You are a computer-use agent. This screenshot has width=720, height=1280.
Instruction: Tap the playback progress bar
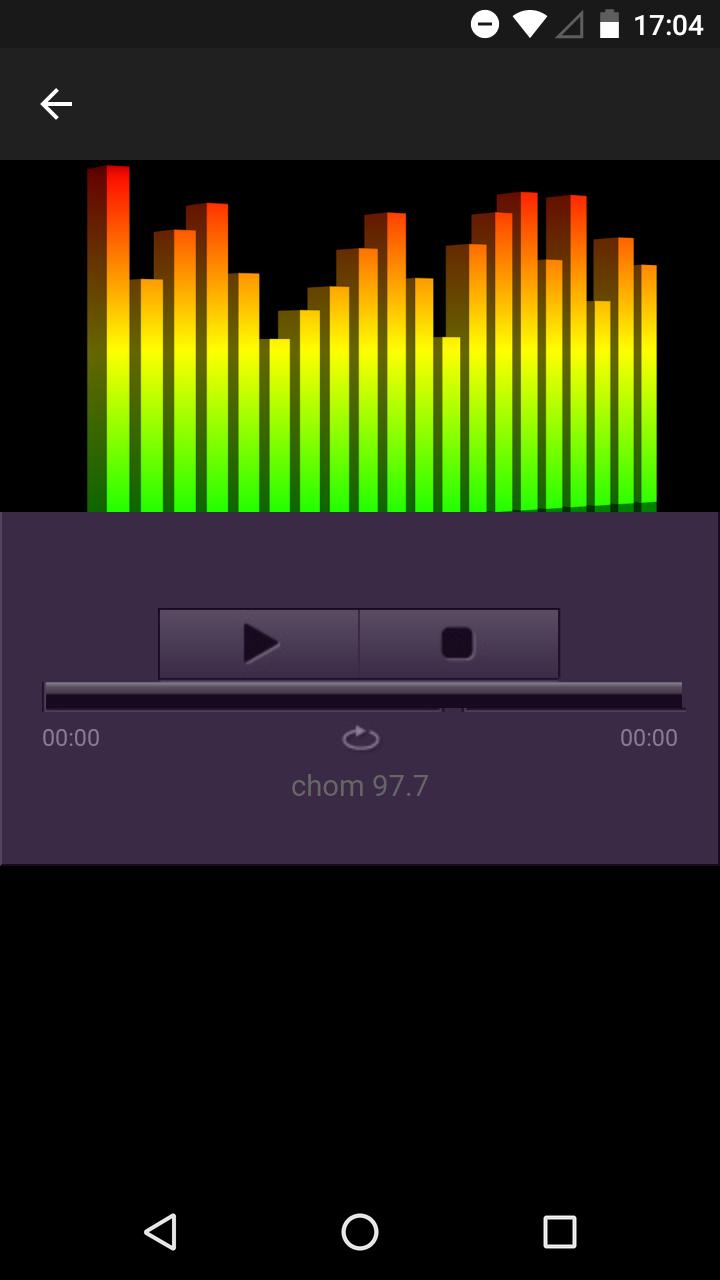point(364,696)
